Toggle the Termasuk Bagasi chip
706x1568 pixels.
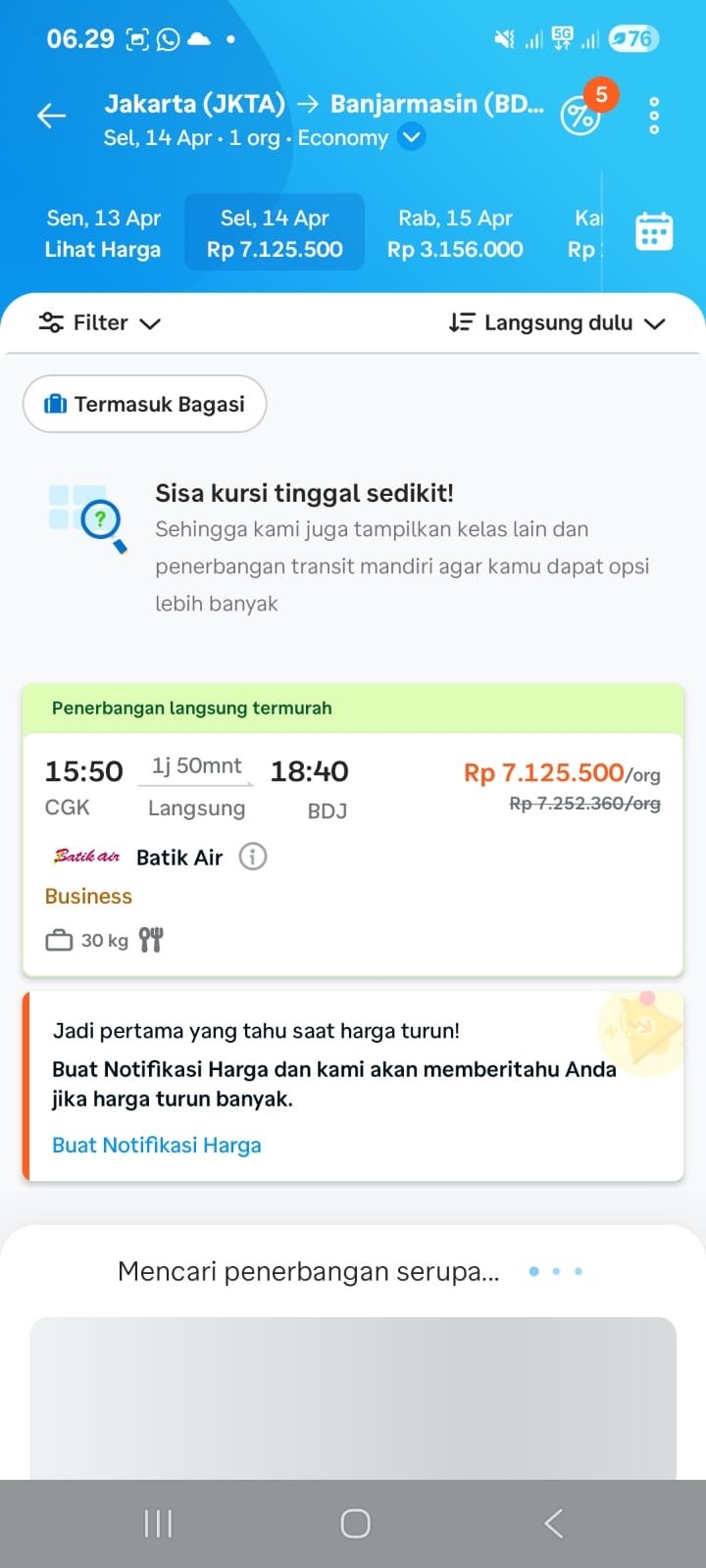(145, 404)
